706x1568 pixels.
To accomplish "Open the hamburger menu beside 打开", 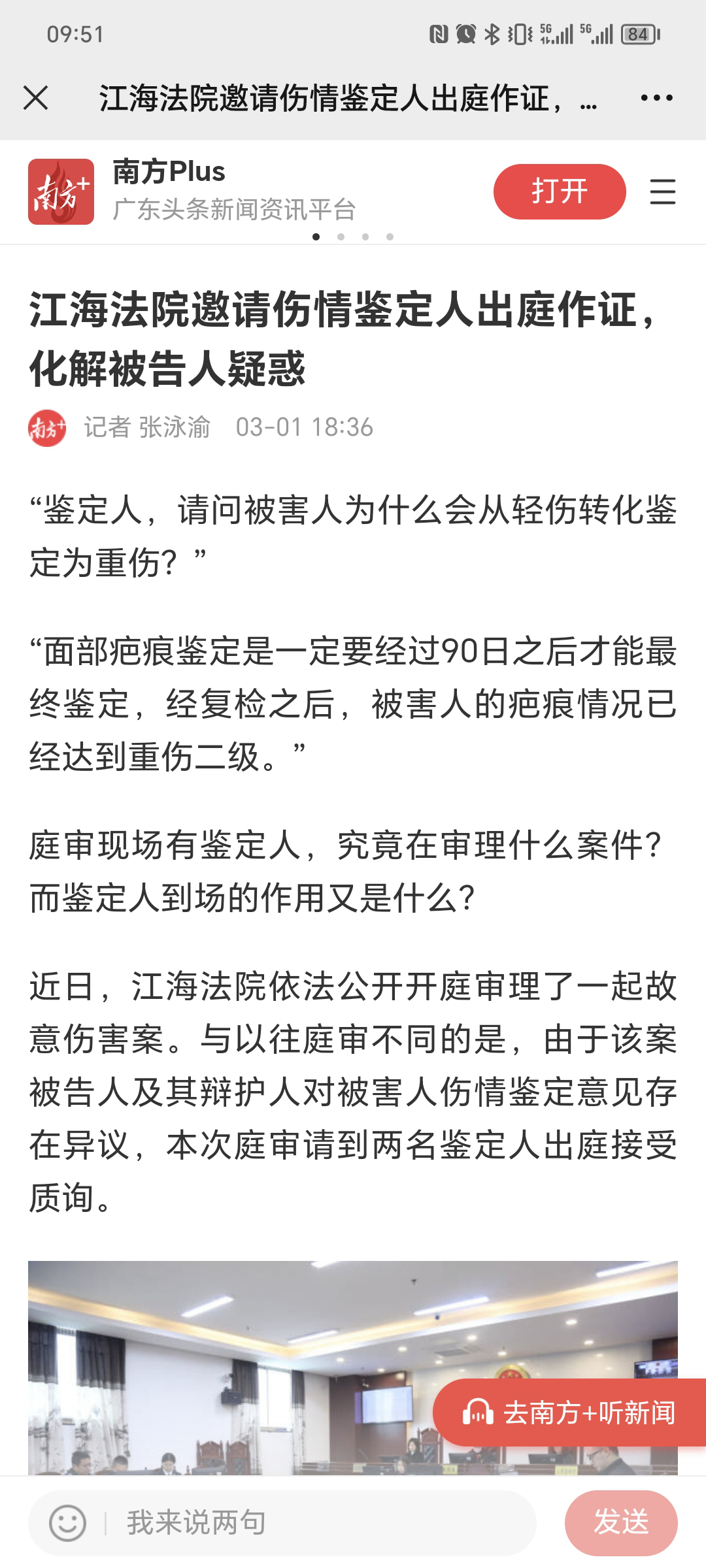I will pos(662,191).
